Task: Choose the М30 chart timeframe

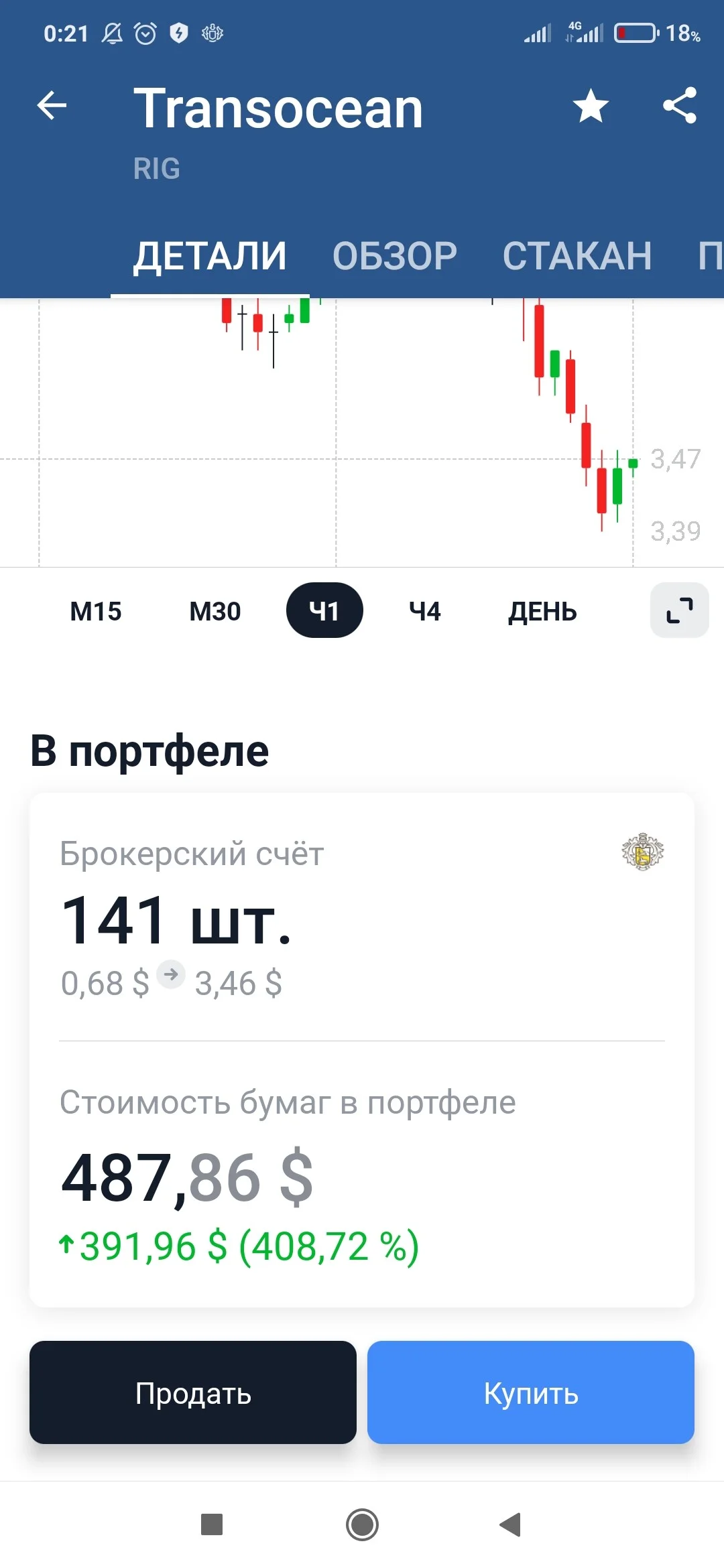Action: coord(215,611)
